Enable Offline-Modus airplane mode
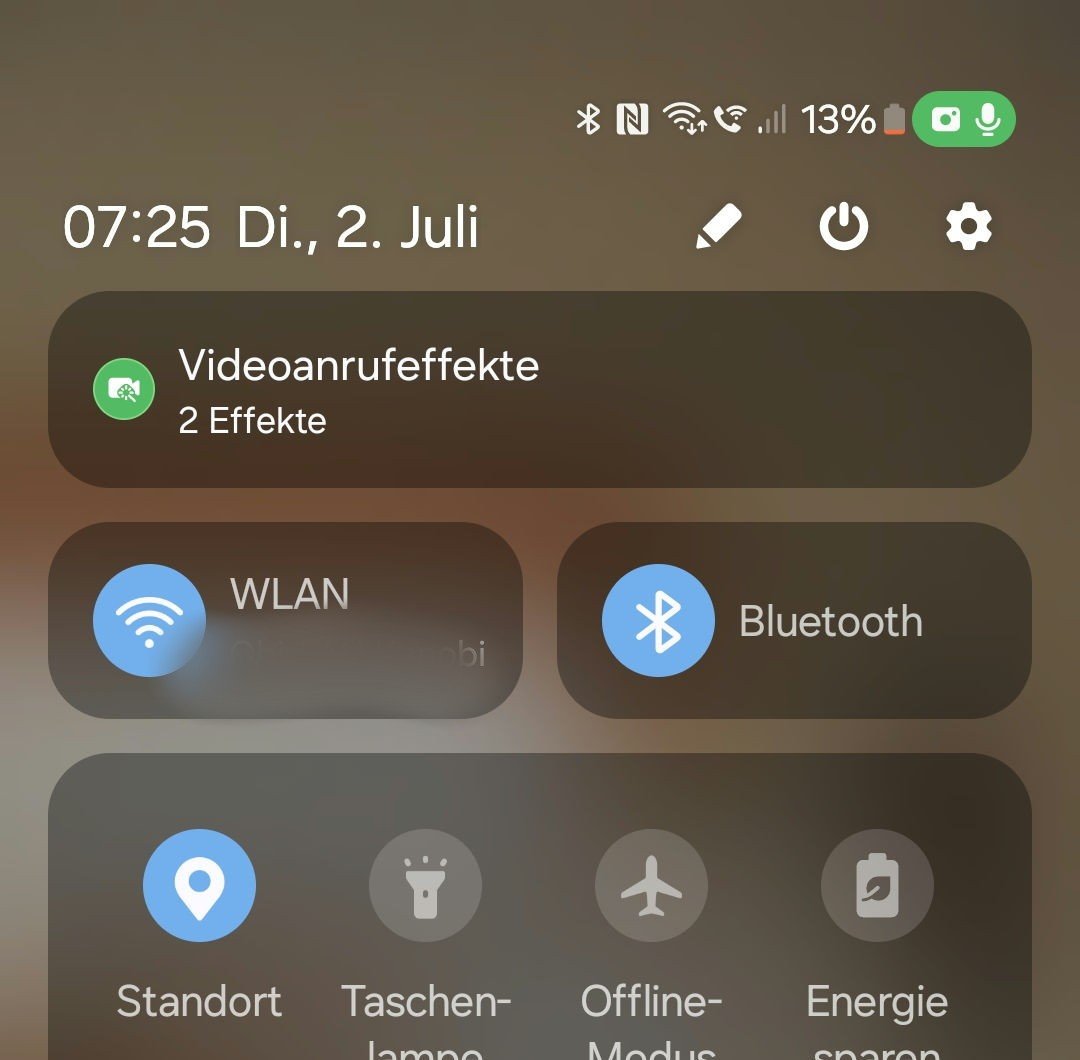 pyautogui.click(x=651, y=885)
